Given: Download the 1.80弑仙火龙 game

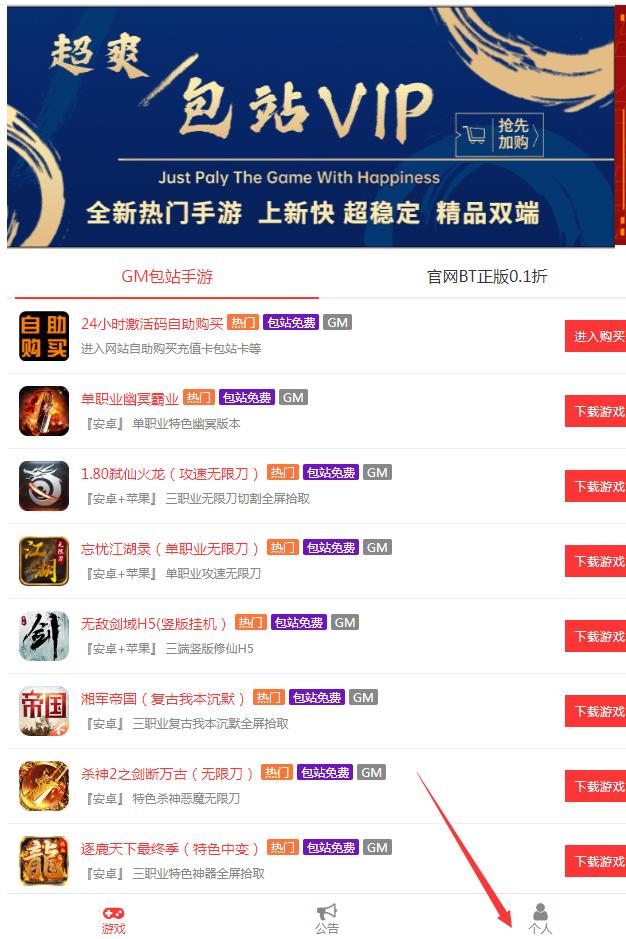Looking at the screenshot, I should [597, 486].
